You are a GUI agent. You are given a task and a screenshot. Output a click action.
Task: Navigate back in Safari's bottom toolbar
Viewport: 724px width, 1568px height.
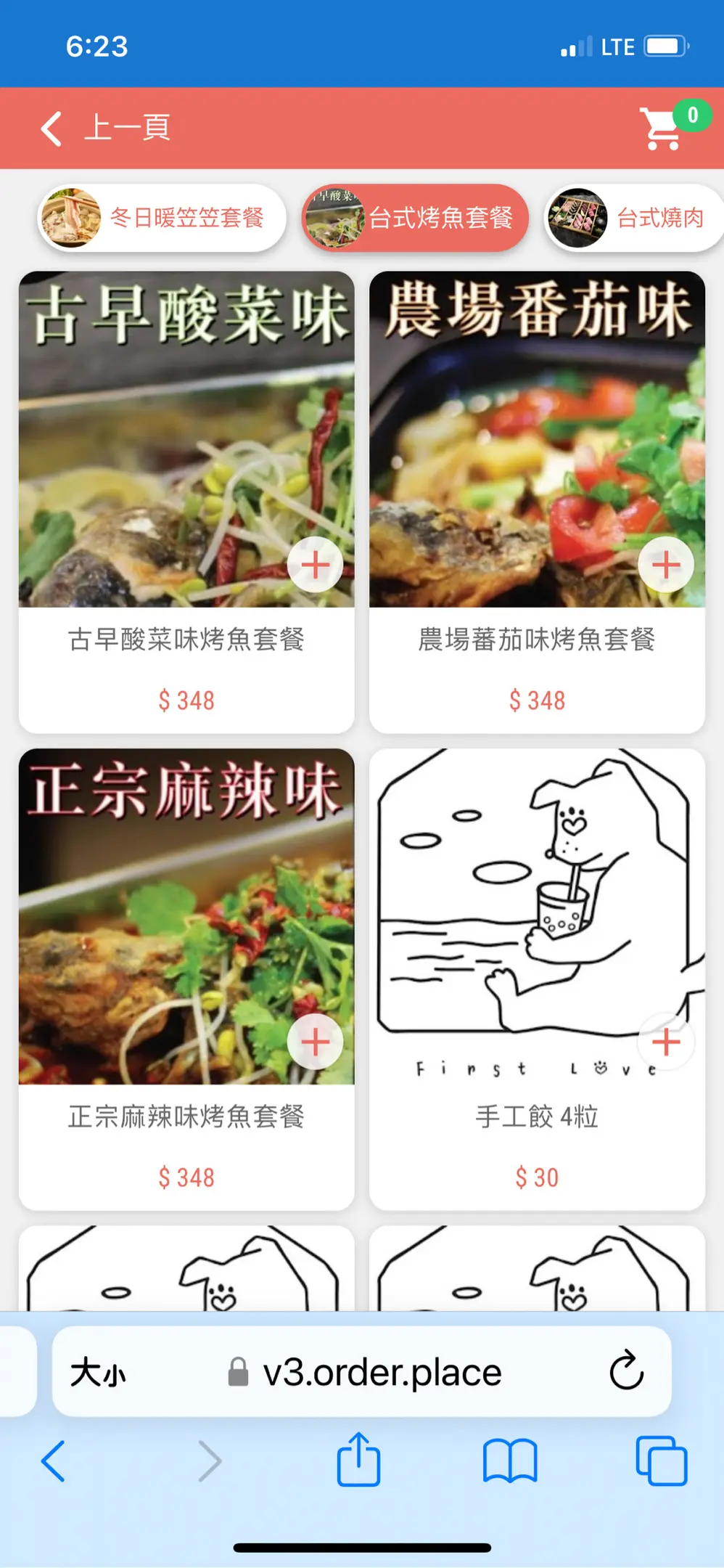(x=54, y=1460)
